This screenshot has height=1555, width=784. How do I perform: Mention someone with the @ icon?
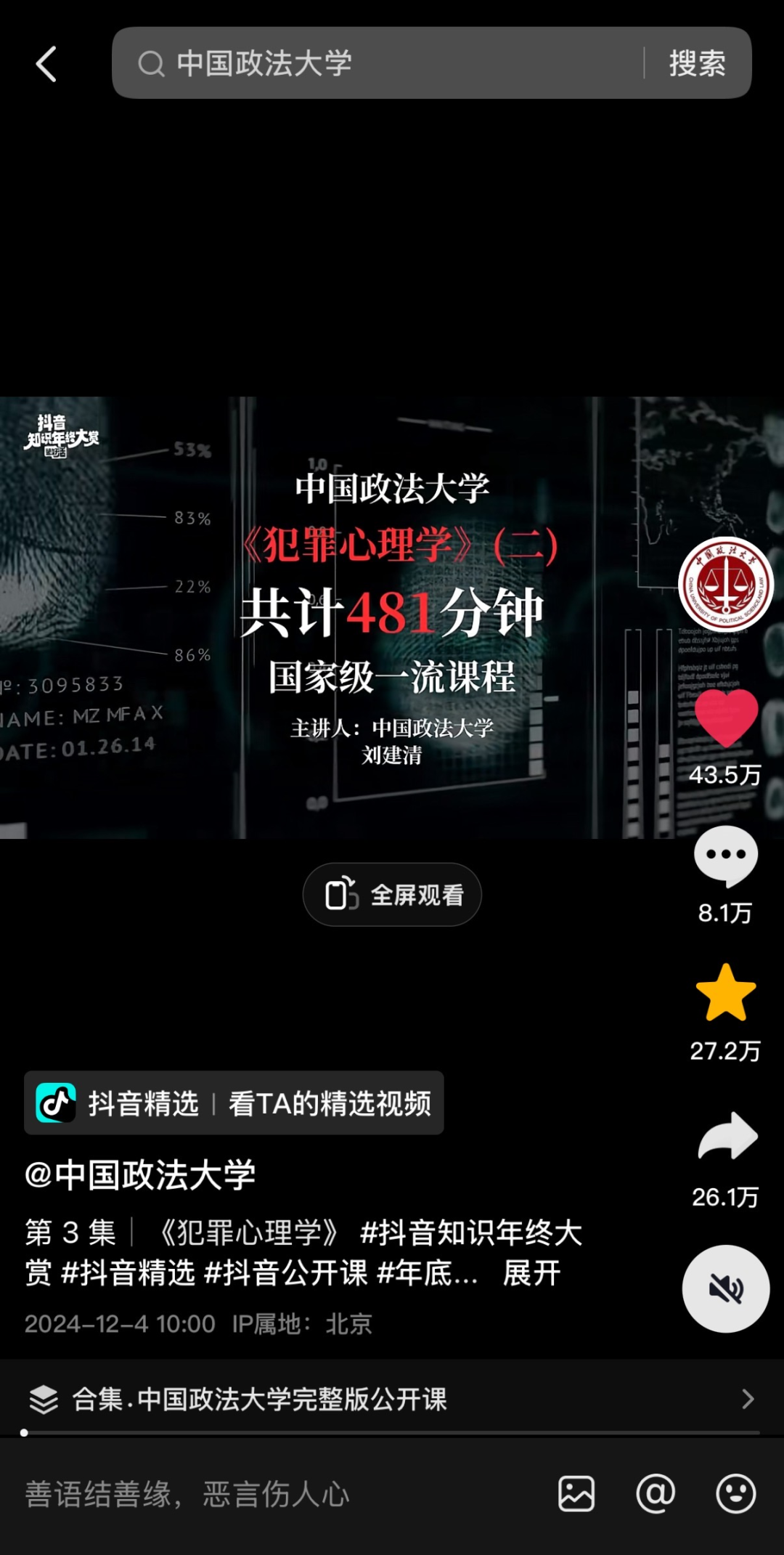pyautogui.click(x=656, y=1494)
